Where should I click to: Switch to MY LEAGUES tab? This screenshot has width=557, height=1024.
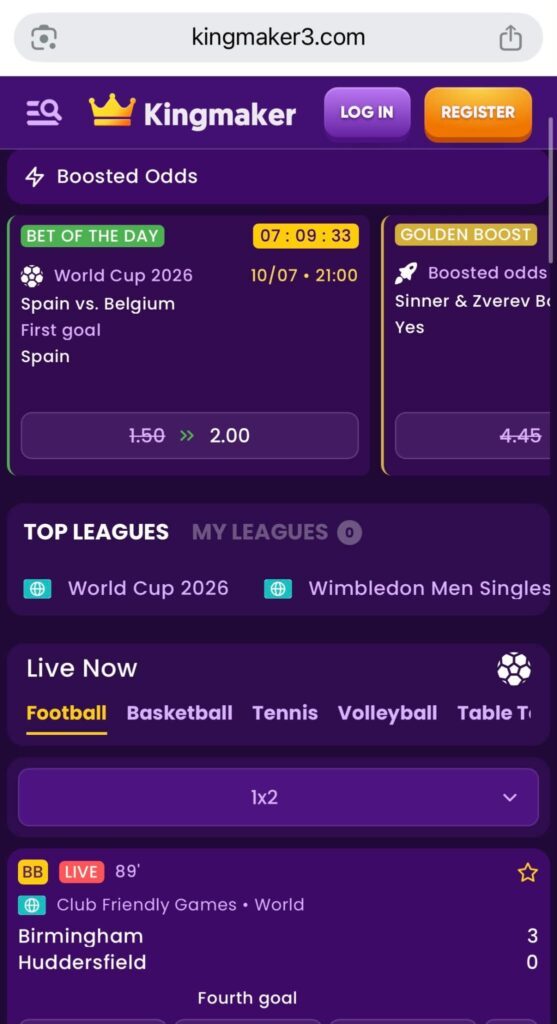click(x=260, y=532)
